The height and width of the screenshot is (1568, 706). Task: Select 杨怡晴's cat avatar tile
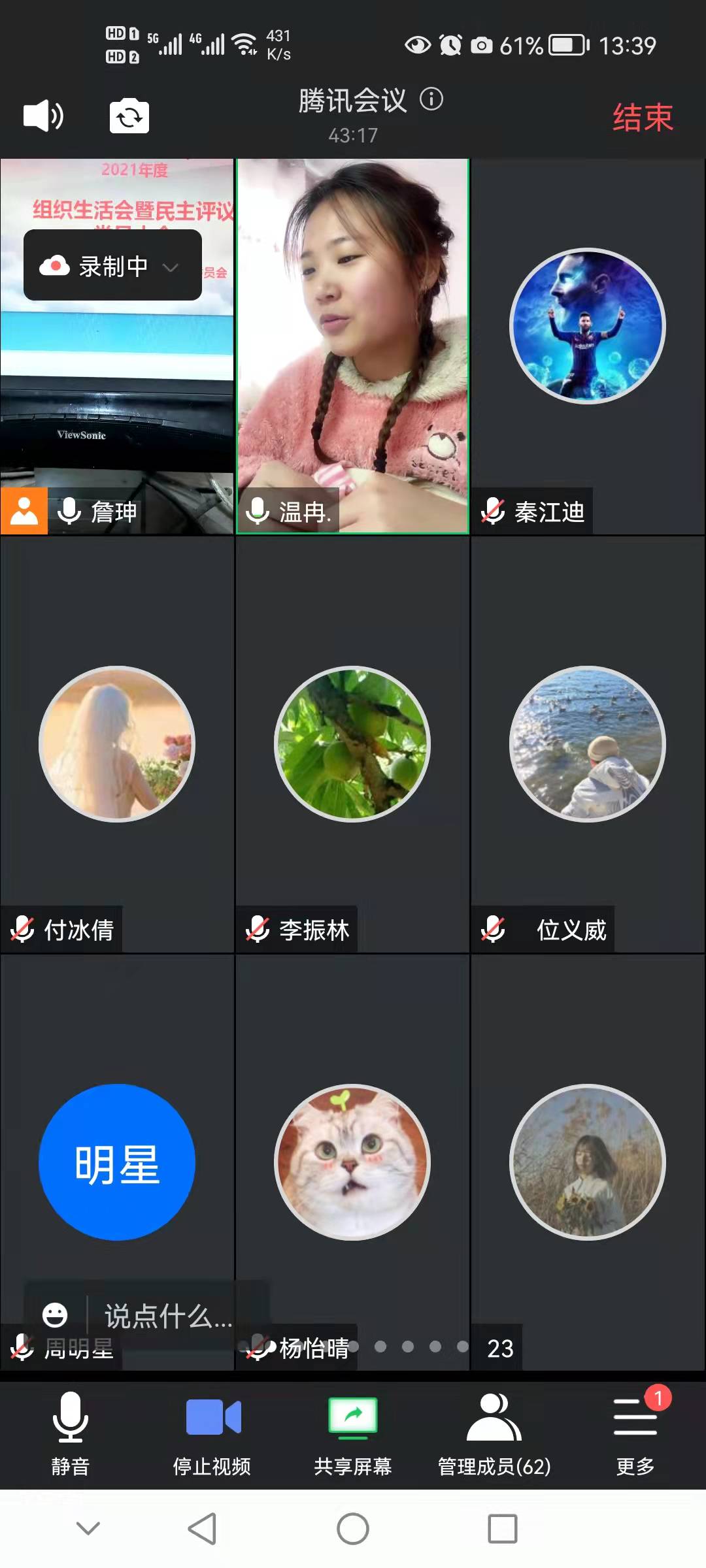(x=352, y=1162)
